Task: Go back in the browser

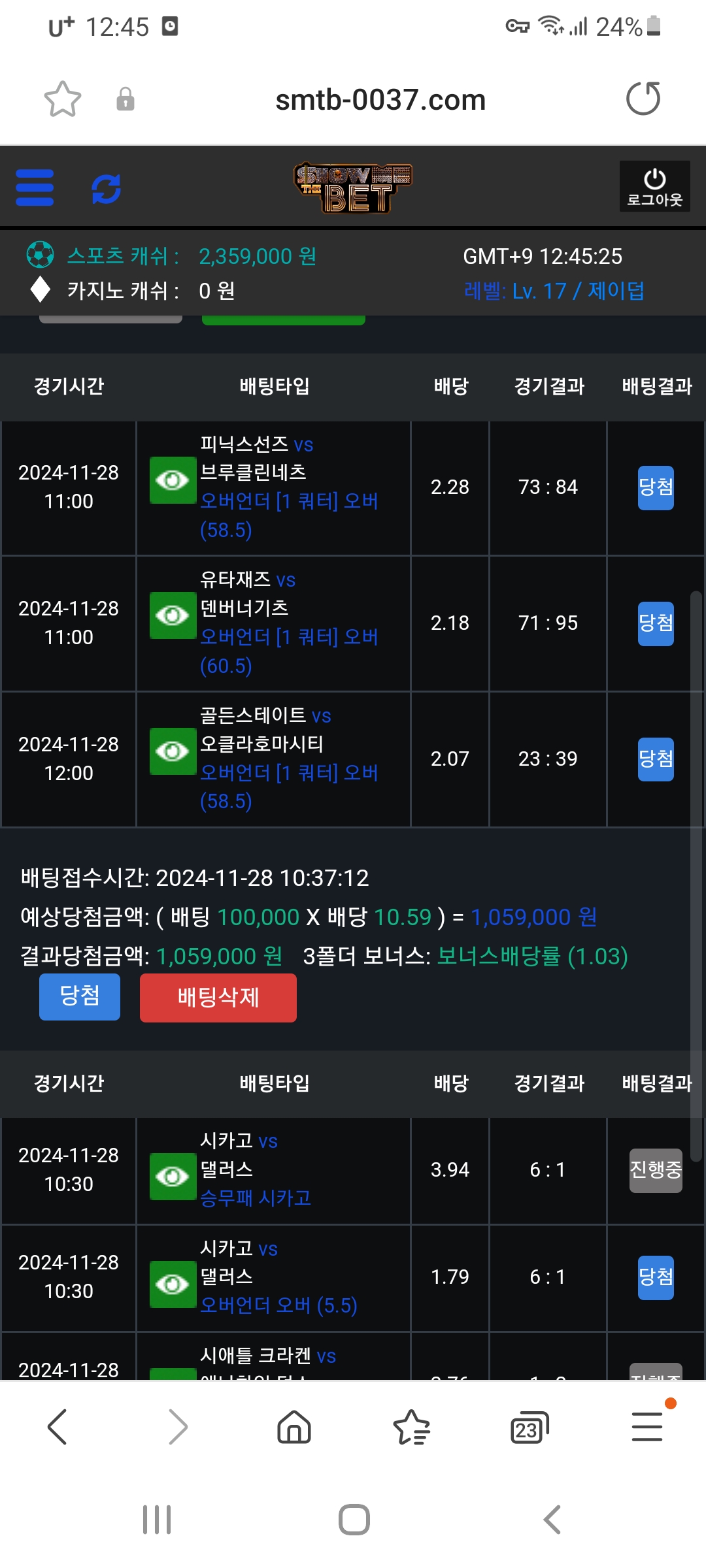Action: pos(58,1426)
